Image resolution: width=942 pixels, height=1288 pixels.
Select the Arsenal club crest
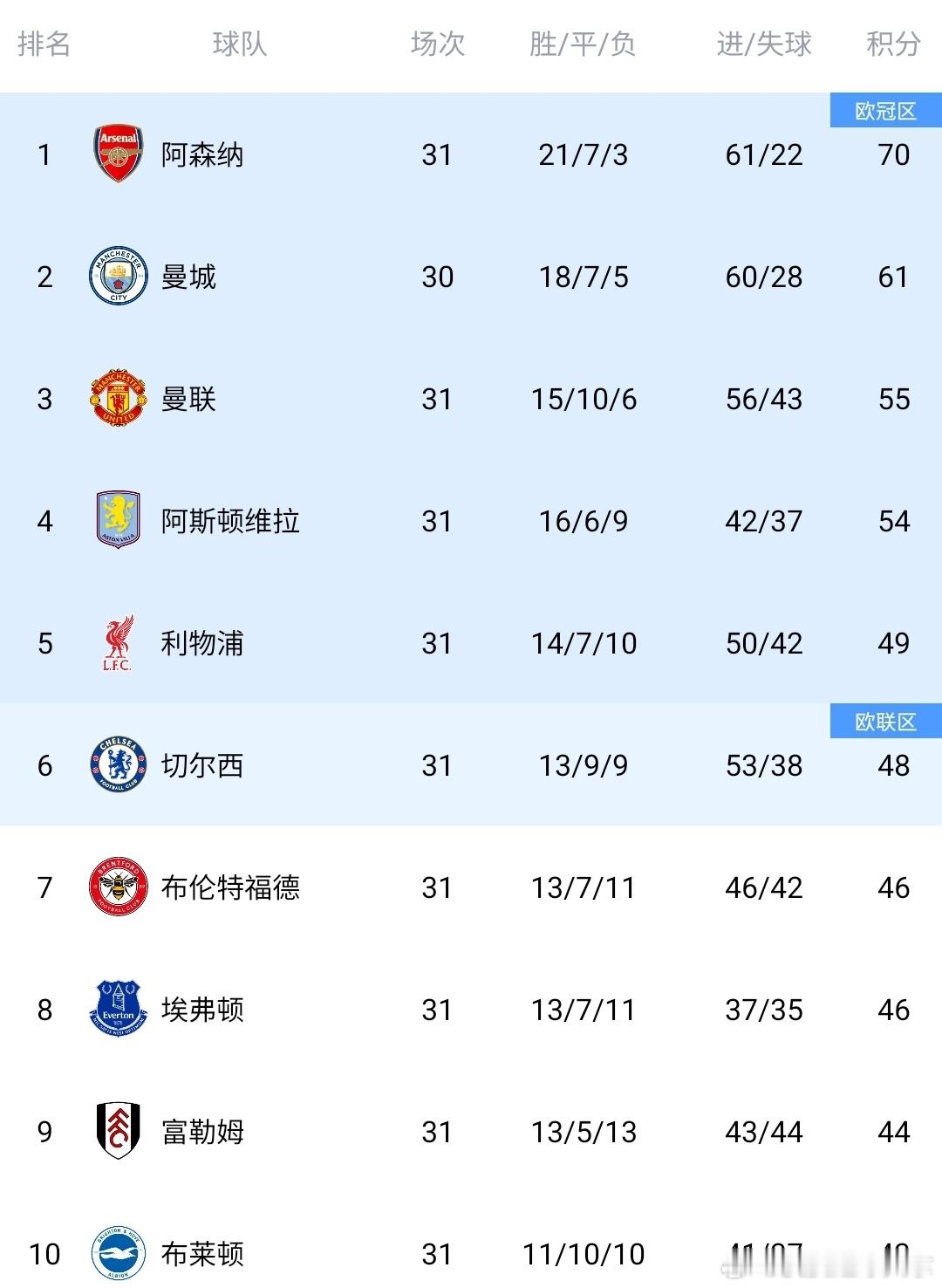[x=116, y=154]
